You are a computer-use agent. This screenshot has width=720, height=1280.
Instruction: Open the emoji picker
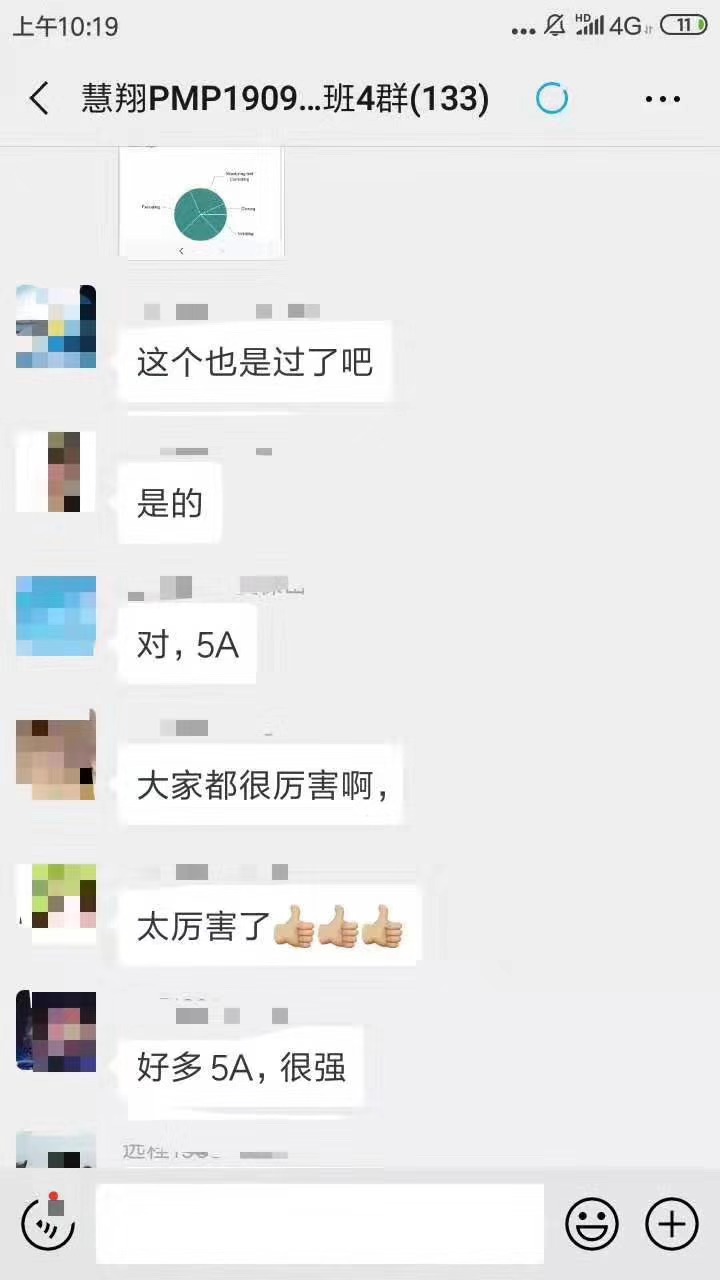(x=592, y=1223)
